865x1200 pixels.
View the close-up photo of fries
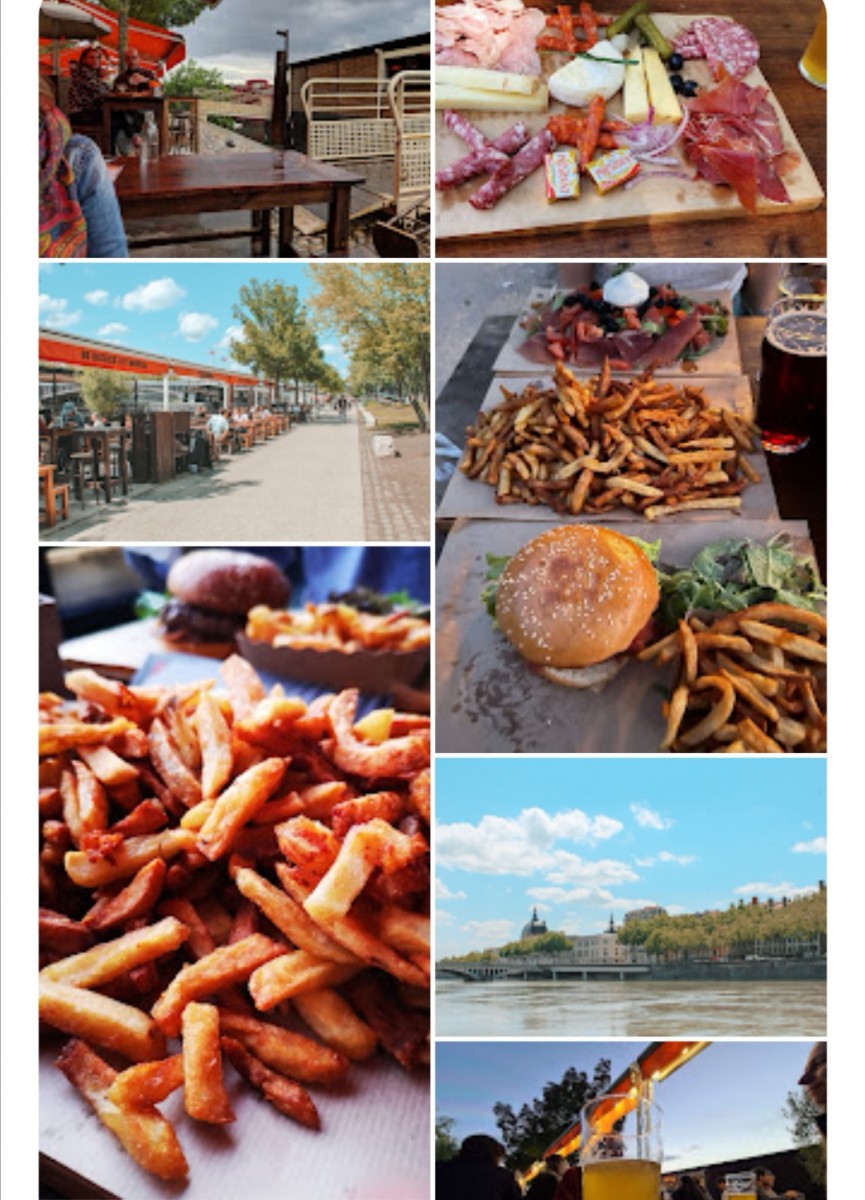[234, 870]
